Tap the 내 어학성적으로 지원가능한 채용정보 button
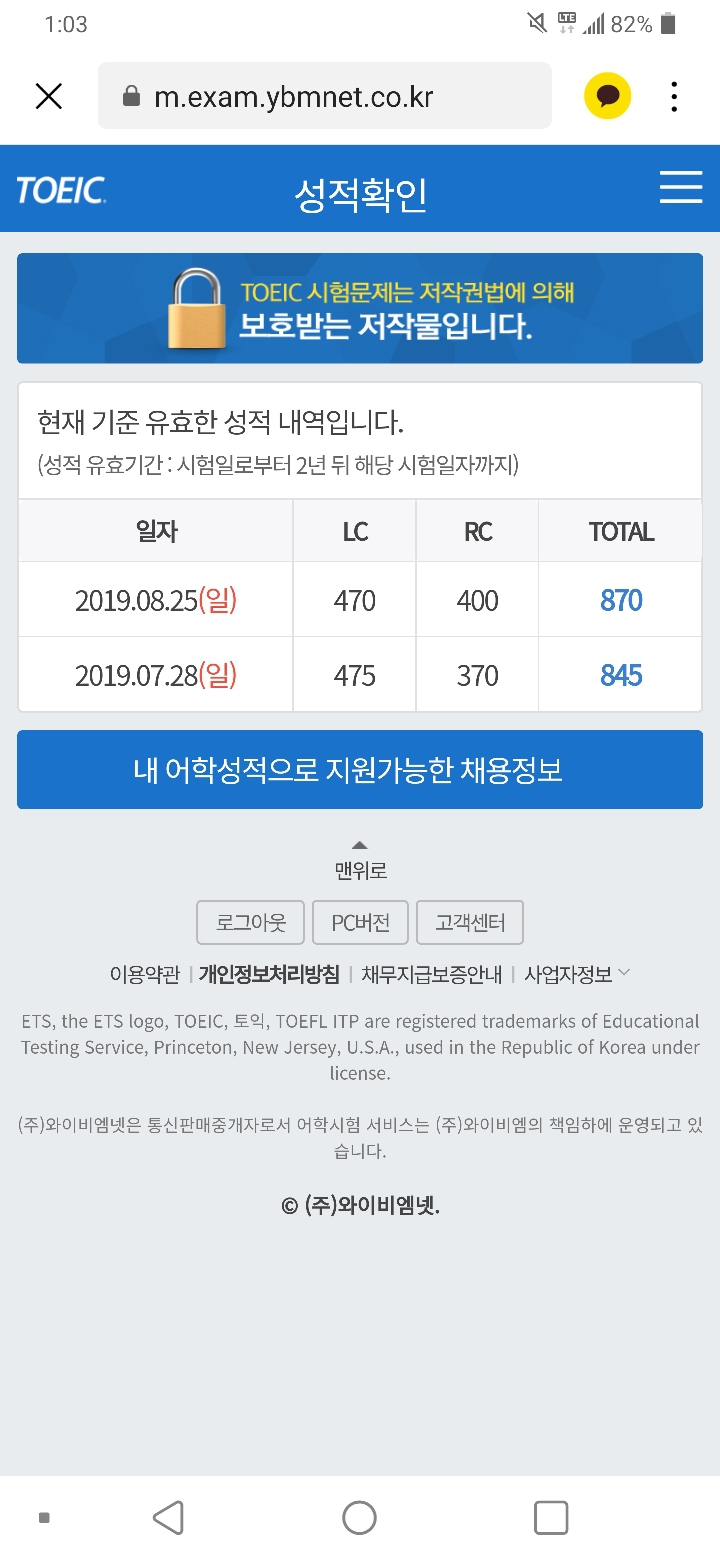Viewport: 720px width, 1560px height. pos(360,769)
